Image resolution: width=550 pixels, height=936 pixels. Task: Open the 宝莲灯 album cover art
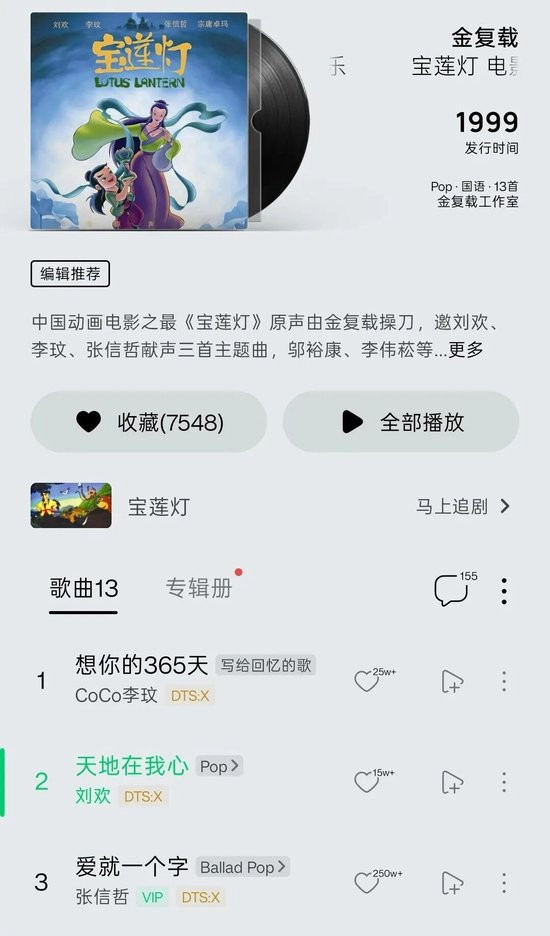tap(139, 121)
